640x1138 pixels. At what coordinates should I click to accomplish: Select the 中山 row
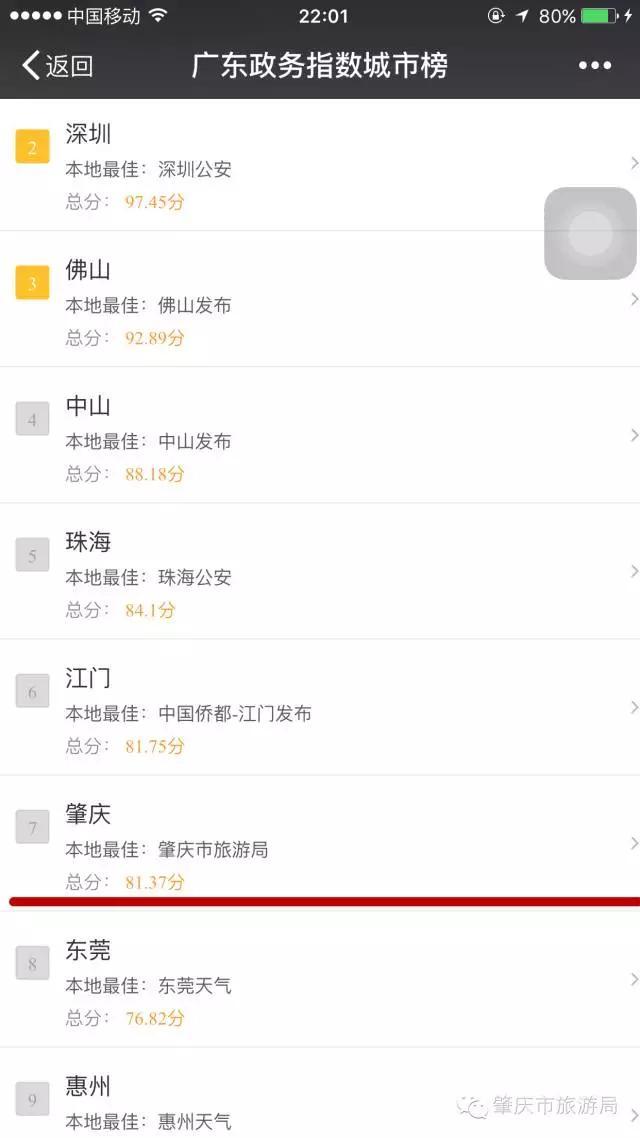point(320,435)
